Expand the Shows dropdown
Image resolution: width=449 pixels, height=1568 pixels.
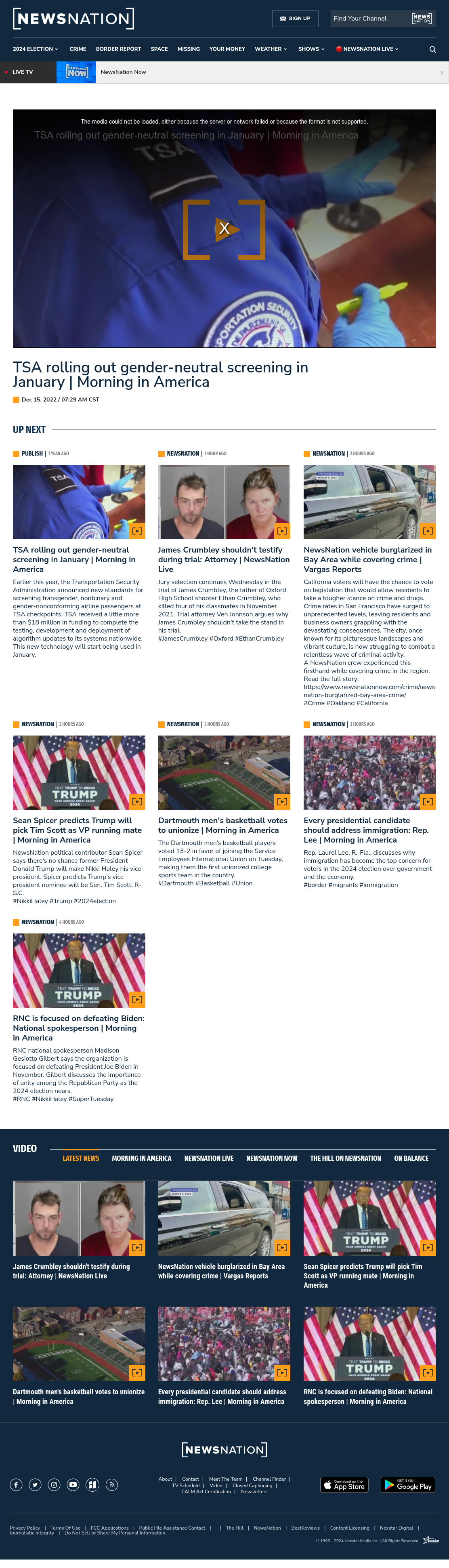click(x=311, y=49)
